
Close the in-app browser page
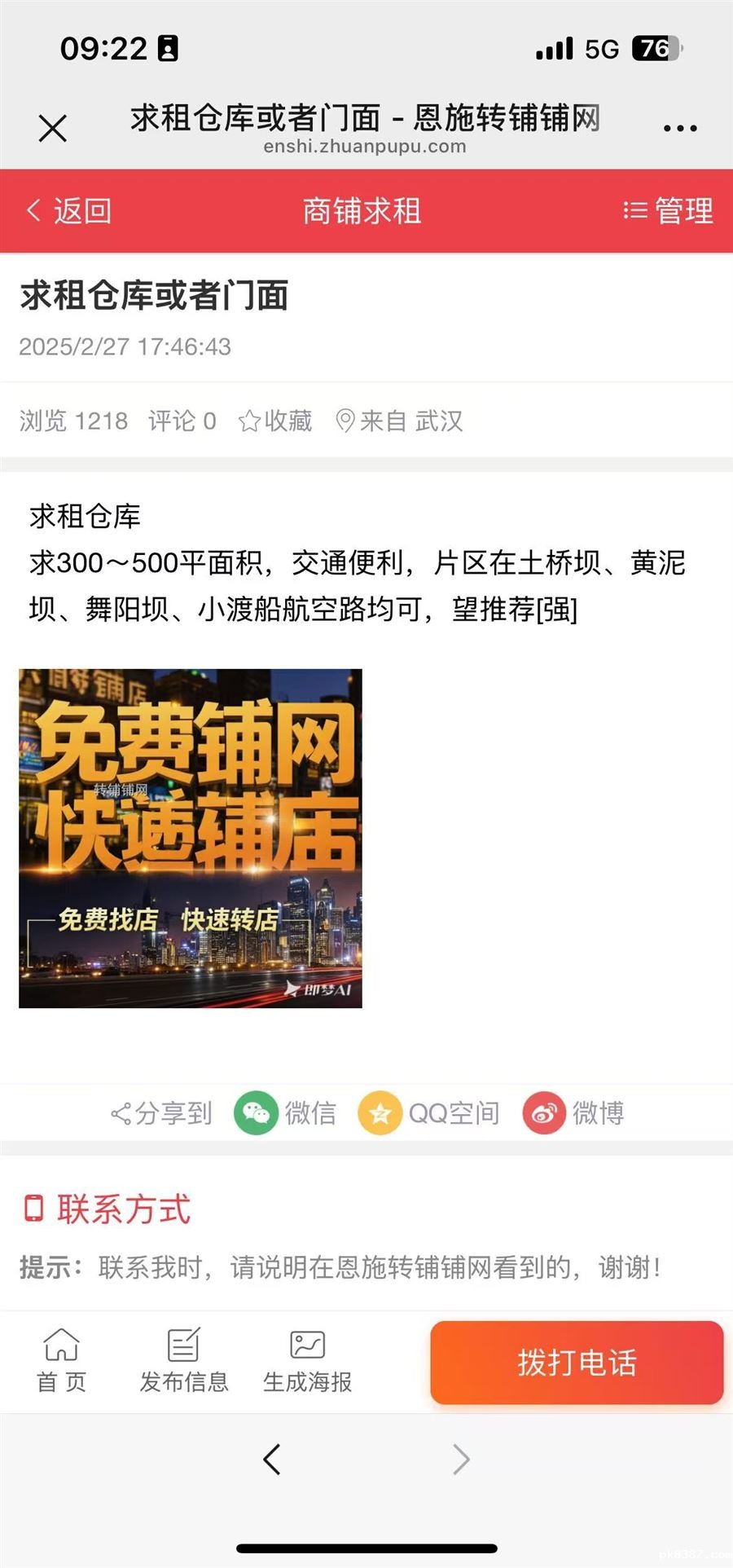pyautogui.click(x=53, y=128)
